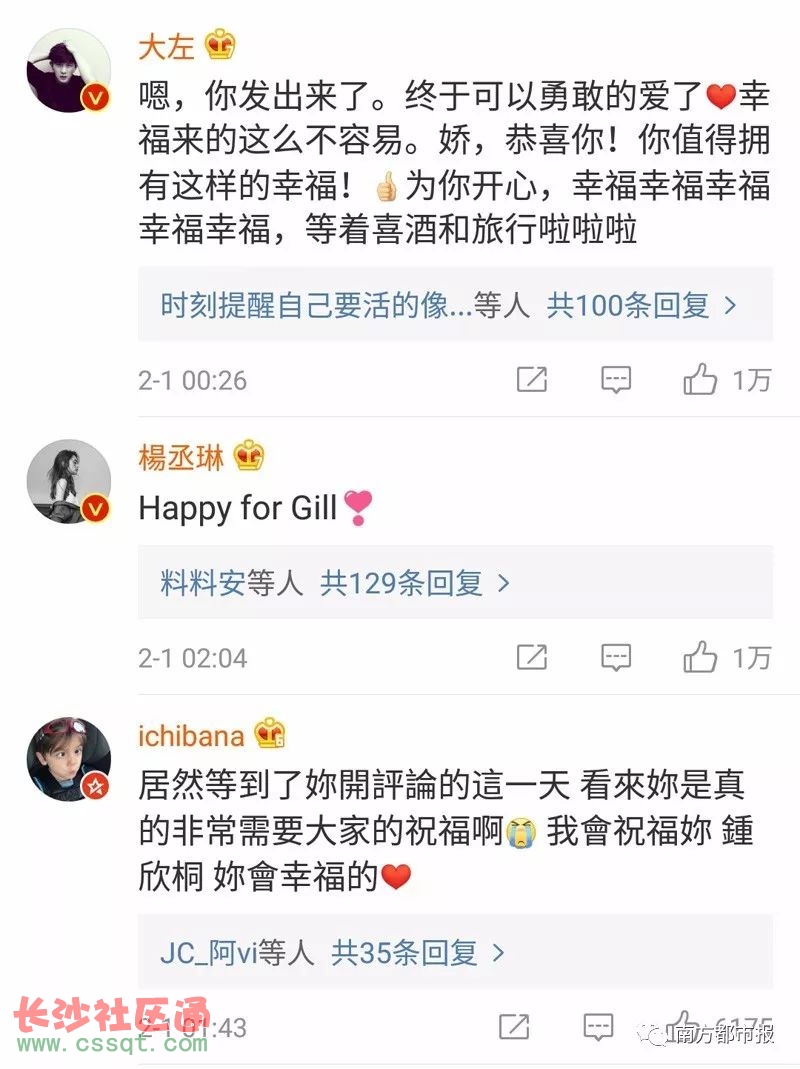Reply to 大左's comment
Screen dimensions: 800x1069
pyautogui.click(x=616, y=380)
